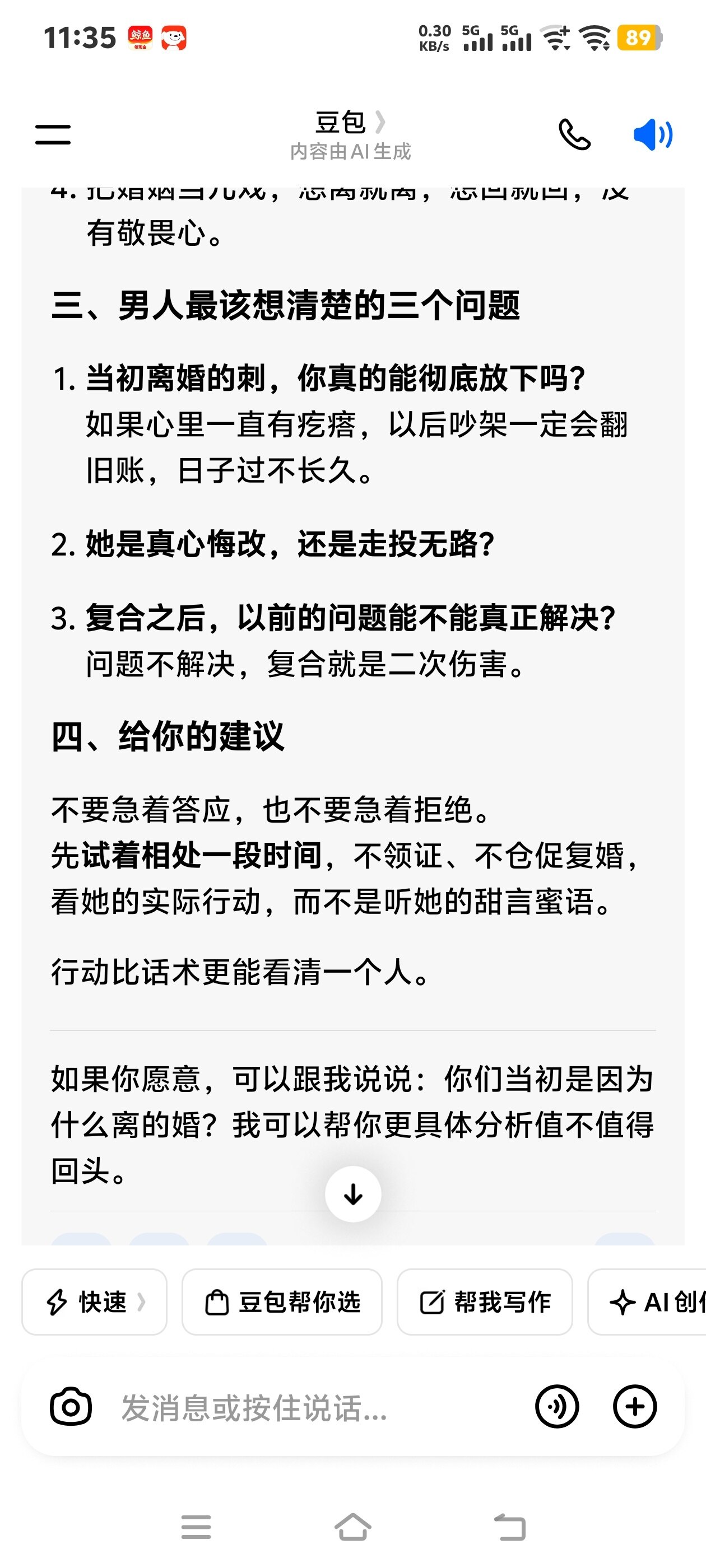
Task: Navigate back with system back button
Action: coord(509,1527)
